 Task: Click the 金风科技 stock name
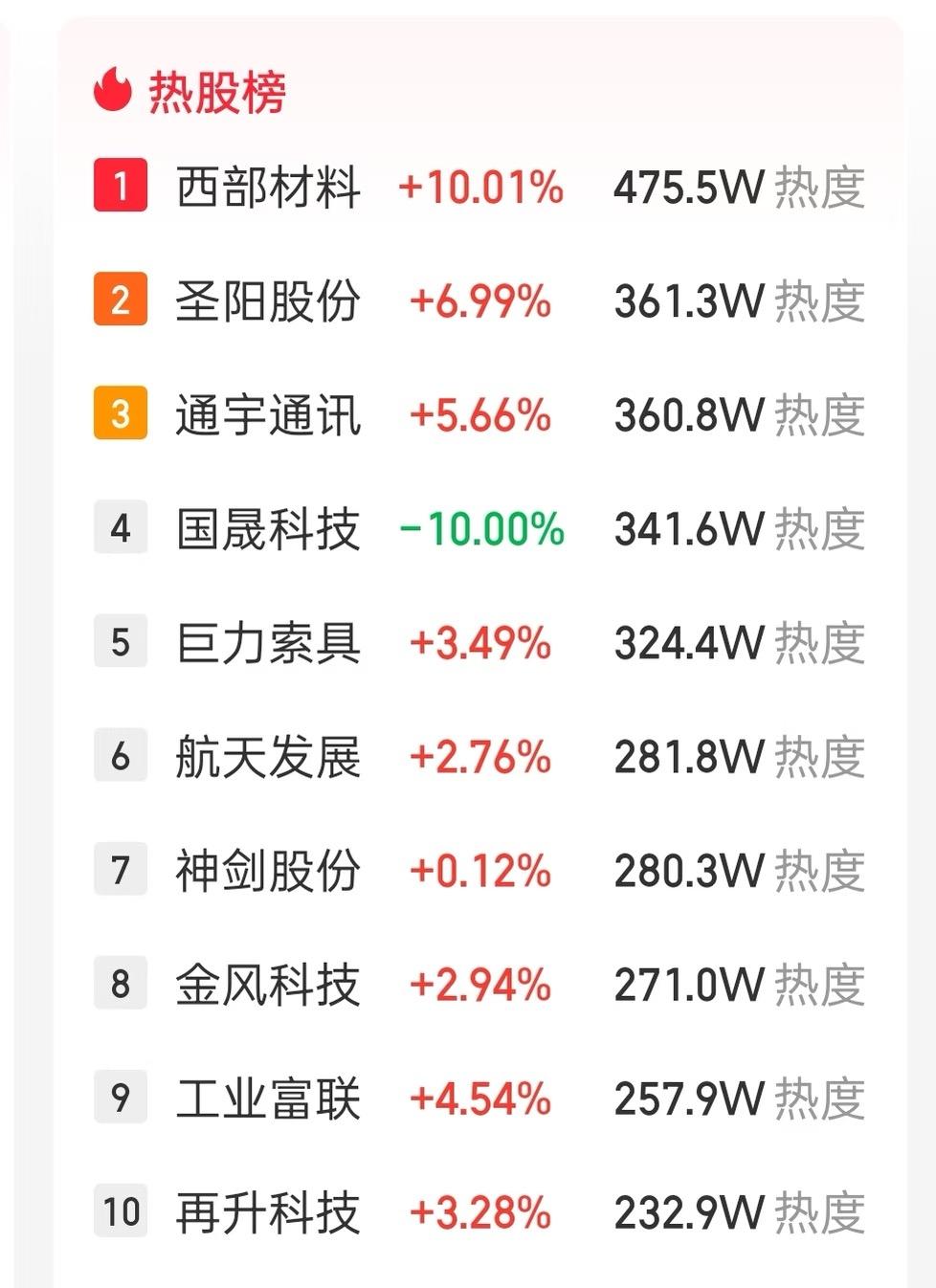coord(271,985)
